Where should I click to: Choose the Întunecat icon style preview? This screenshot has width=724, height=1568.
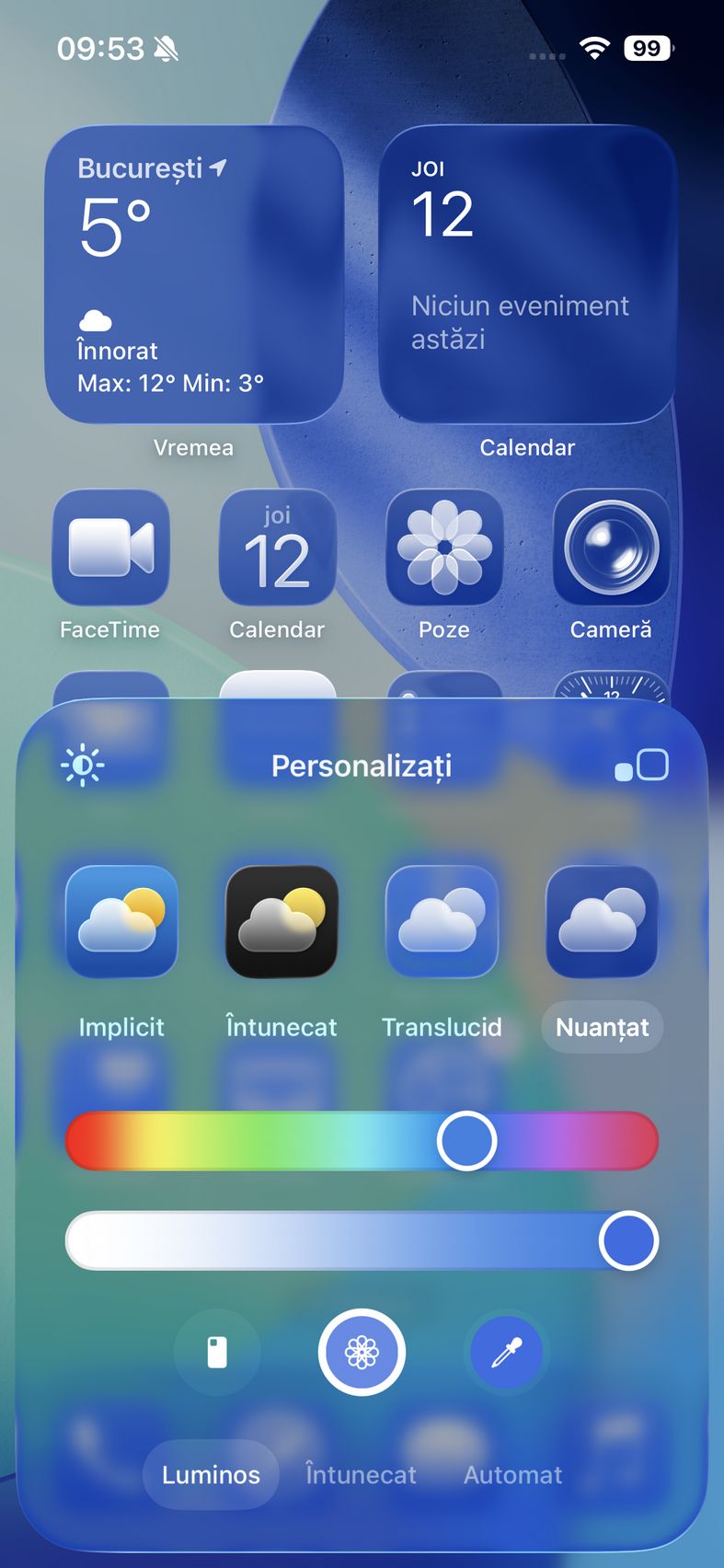(x=282, y=921)
